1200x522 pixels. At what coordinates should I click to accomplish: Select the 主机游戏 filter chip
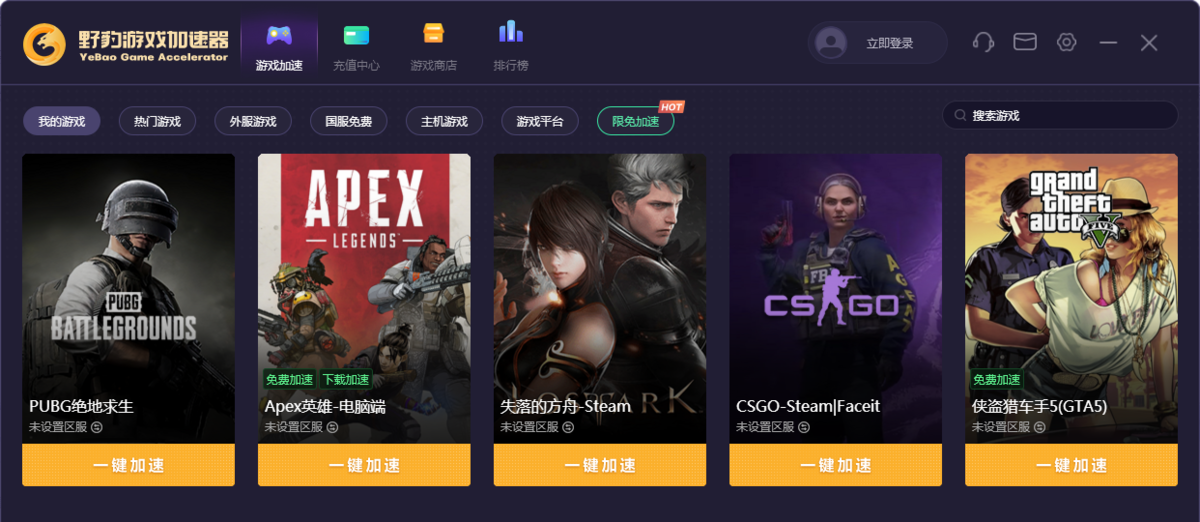point(444,122)
